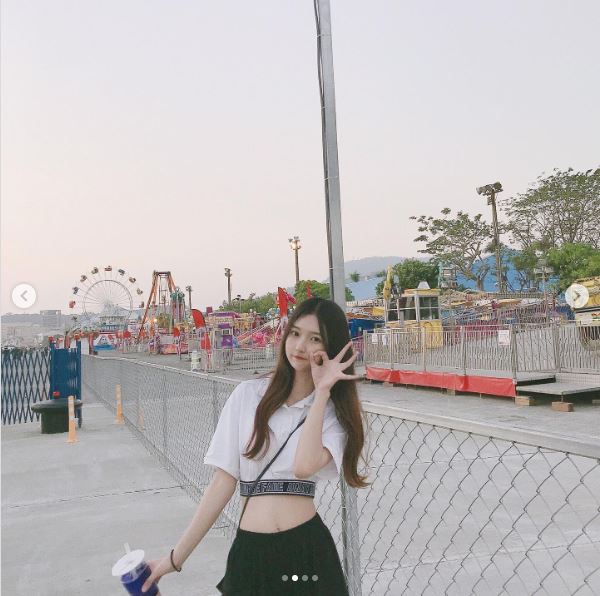Go to the next carousel photo
This screenshot has width=600, height=596.
click(577, 296)
